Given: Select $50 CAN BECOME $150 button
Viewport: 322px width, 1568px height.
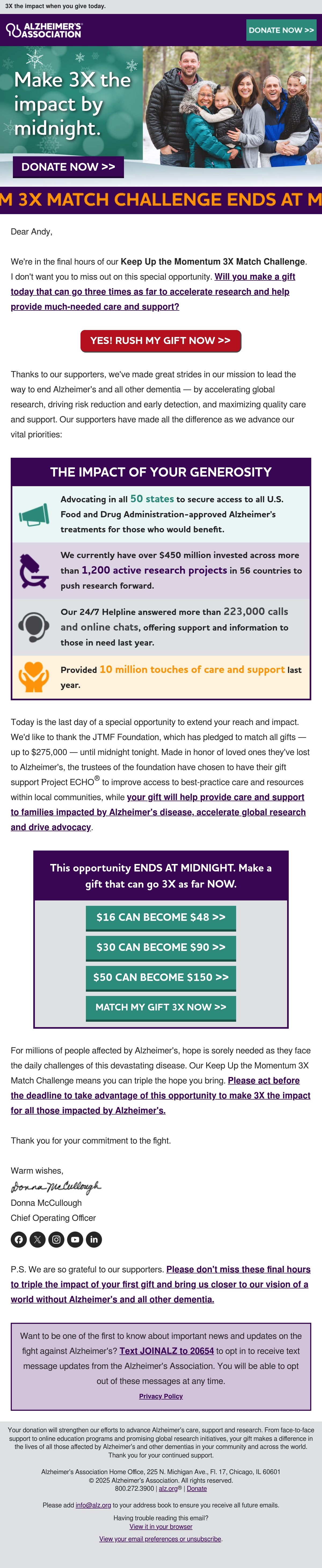Looking at the screenshot, I should pos(161,977).
